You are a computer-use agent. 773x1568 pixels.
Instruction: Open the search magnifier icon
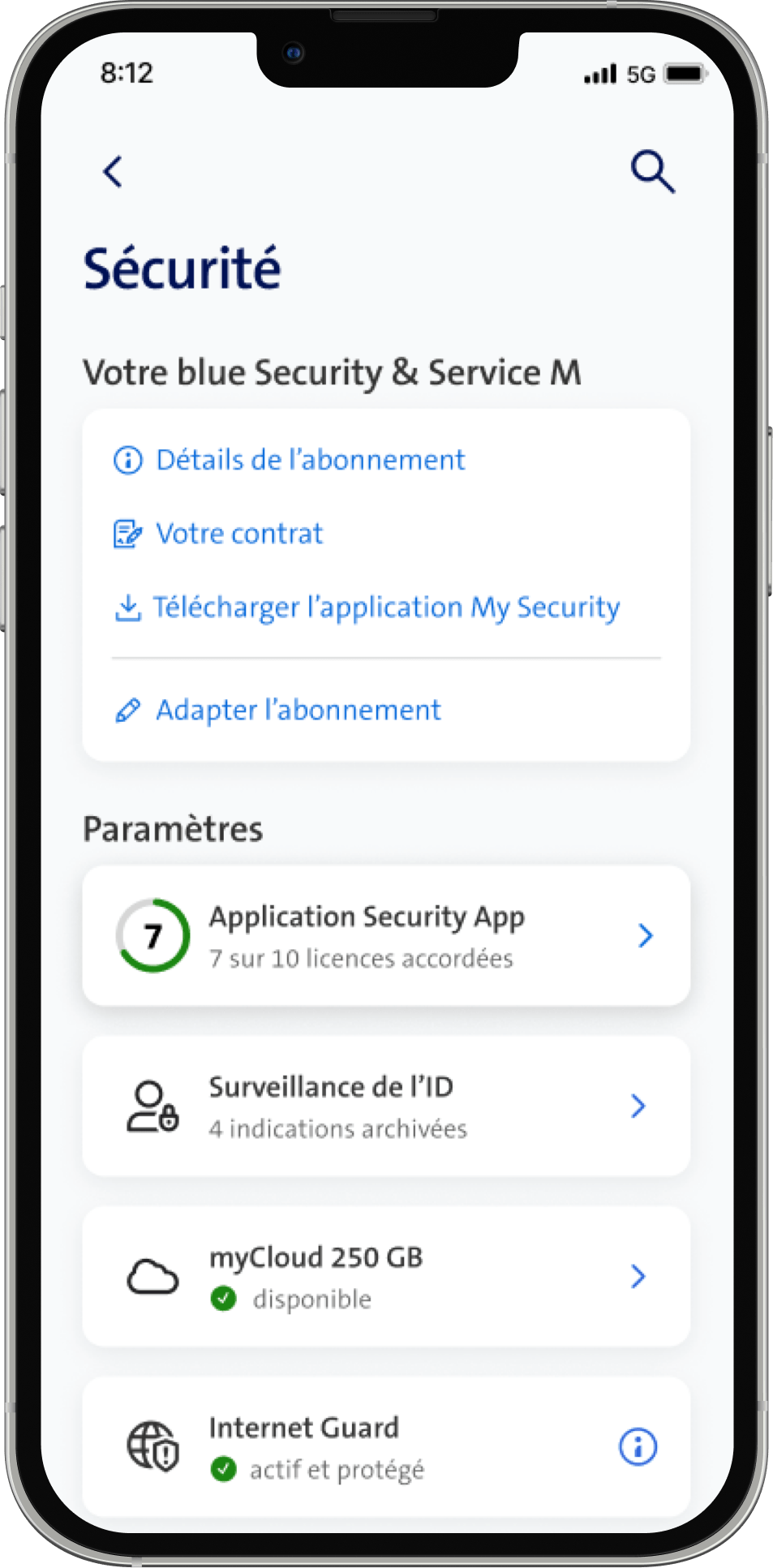pos(652,171)
